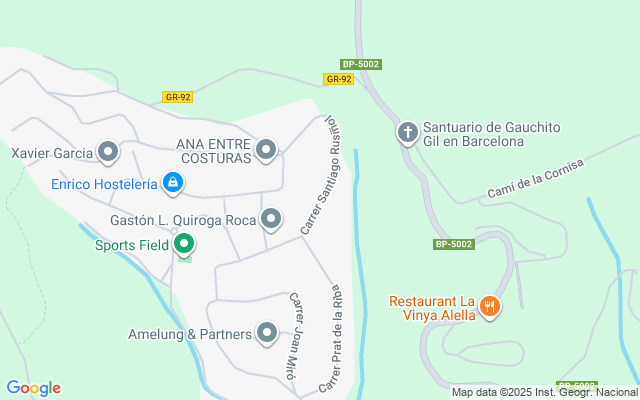Tap the Gastón L. Quiroga Roca pin
Image resolution: width=640 pixels, height=400 pixels.
pos(271,219)
